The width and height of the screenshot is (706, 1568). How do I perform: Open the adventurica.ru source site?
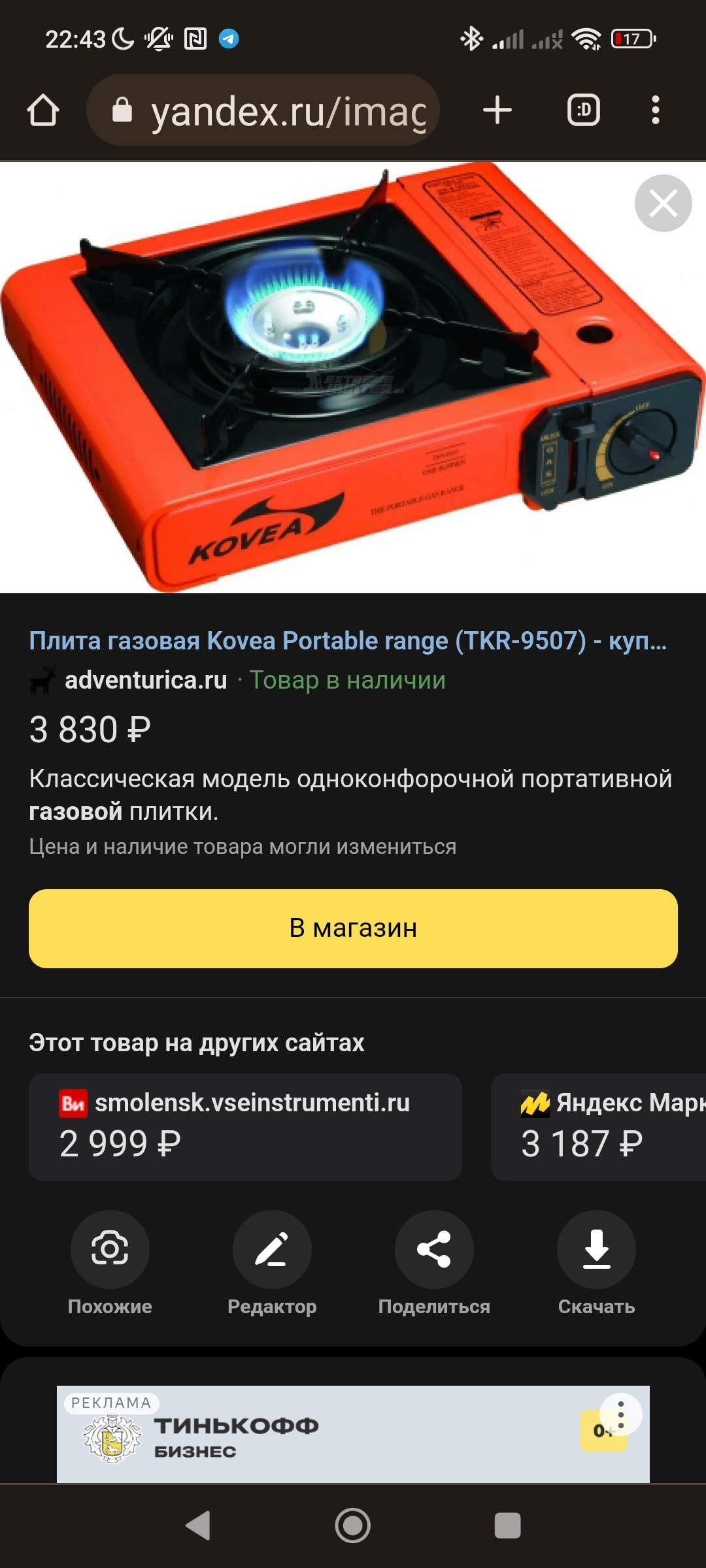pos(145,680)
